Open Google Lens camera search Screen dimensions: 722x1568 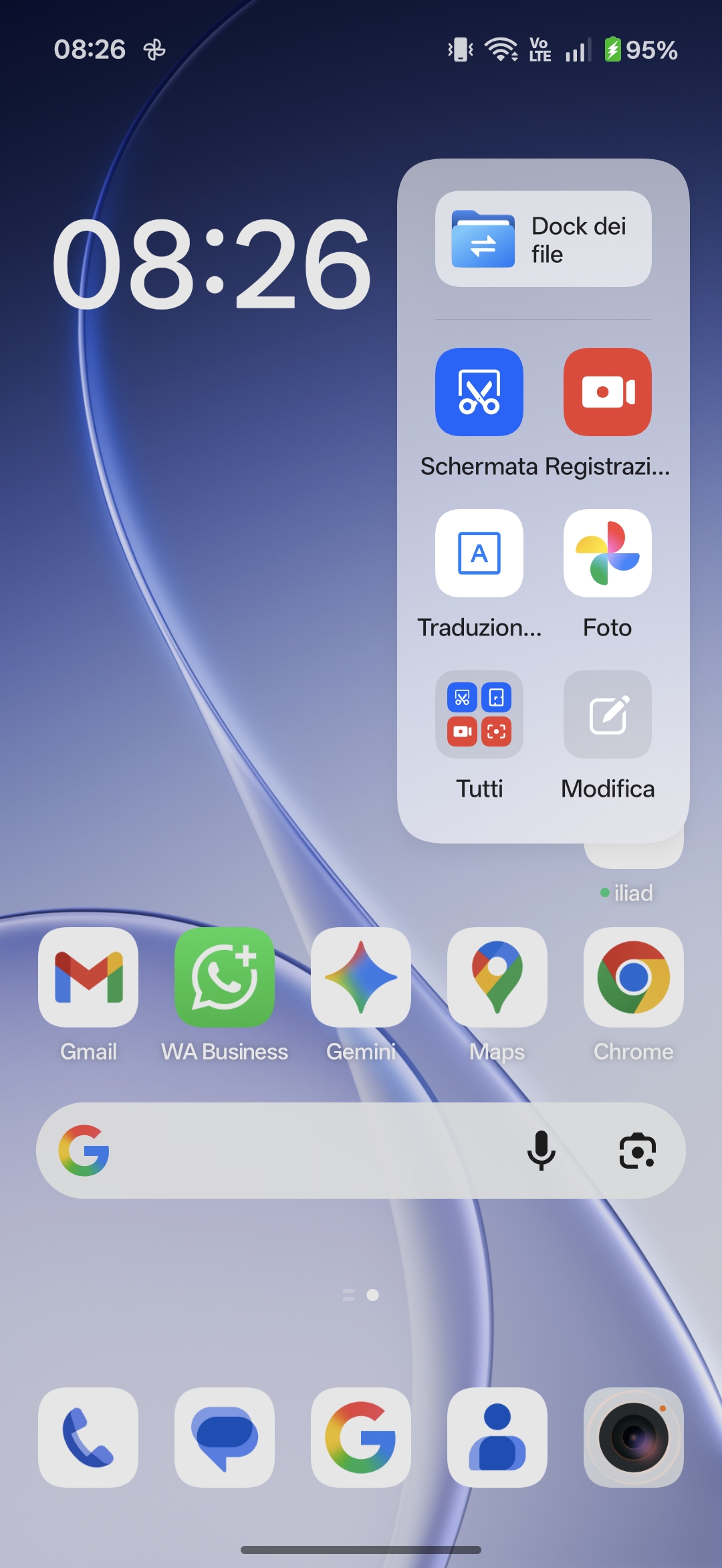(637, 1151)
